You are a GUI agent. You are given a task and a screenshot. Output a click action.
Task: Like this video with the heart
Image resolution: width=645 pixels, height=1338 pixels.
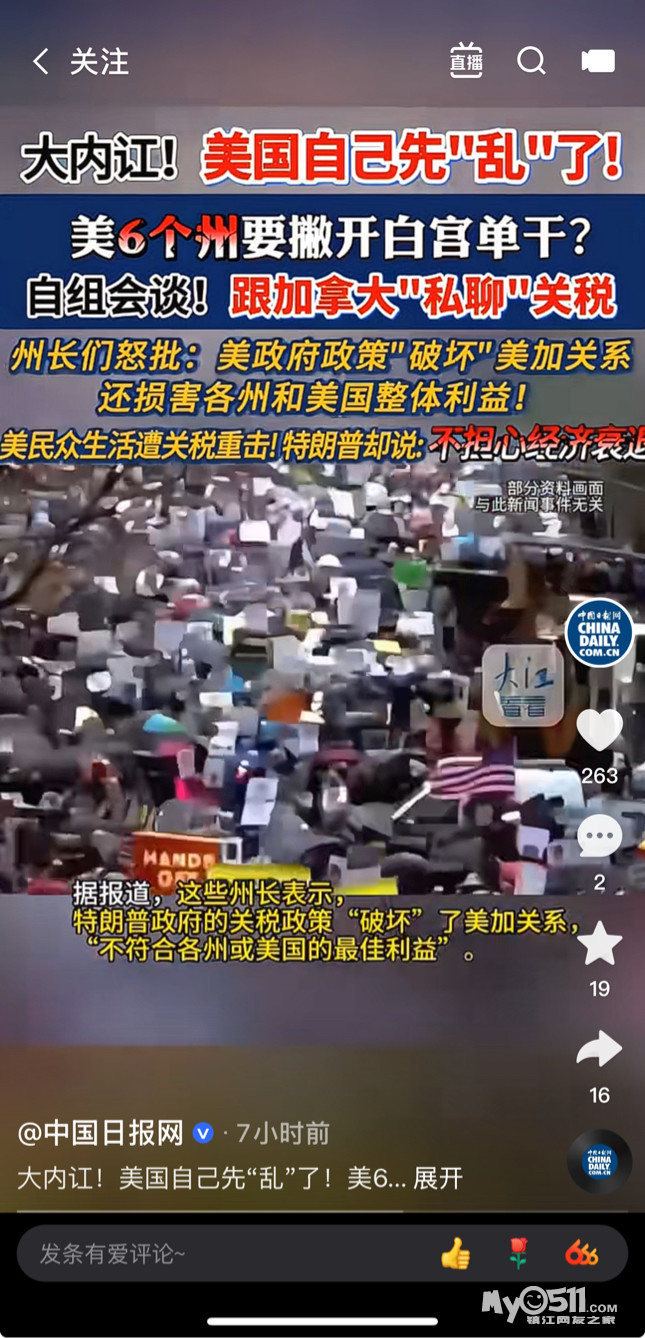(x=599, y=730)
